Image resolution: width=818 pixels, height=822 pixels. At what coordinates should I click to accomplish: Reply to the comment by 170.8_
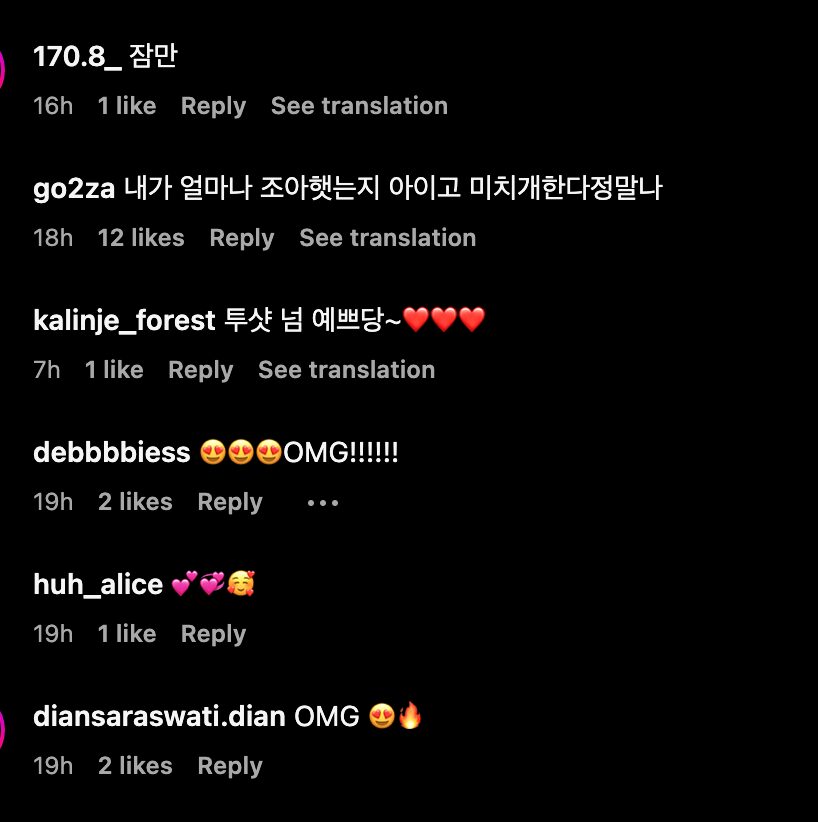[213, 106]
